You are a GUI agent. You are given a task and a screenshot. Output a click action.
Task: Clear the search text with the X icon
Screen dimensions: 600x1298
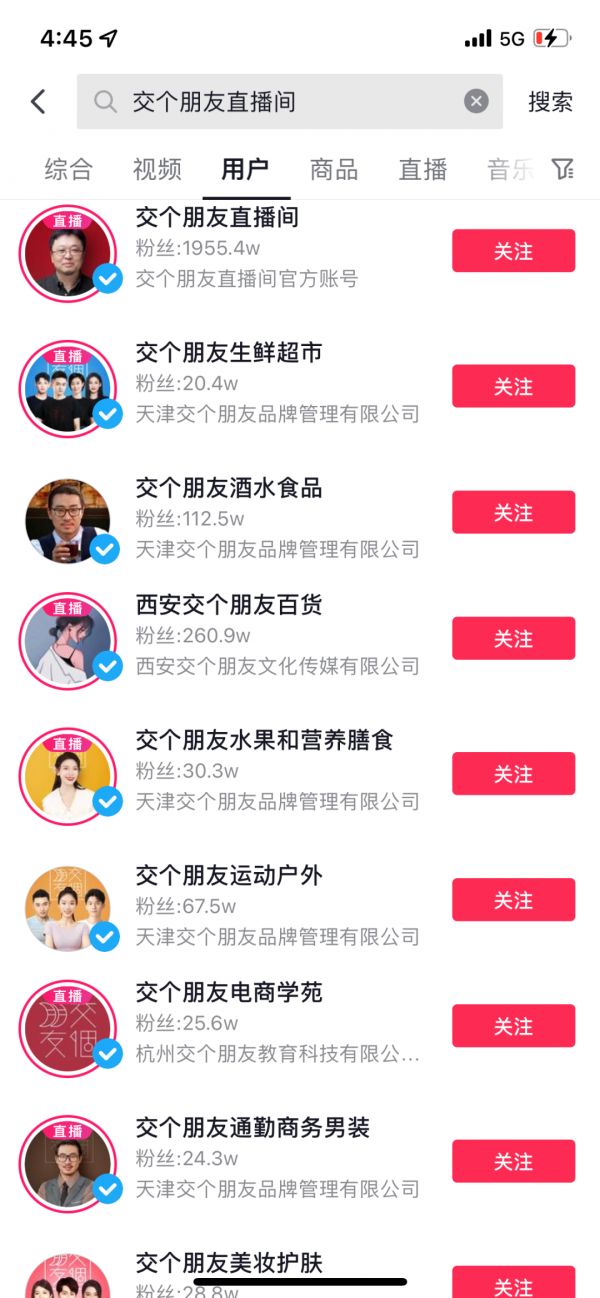click(x=476, y=101)
